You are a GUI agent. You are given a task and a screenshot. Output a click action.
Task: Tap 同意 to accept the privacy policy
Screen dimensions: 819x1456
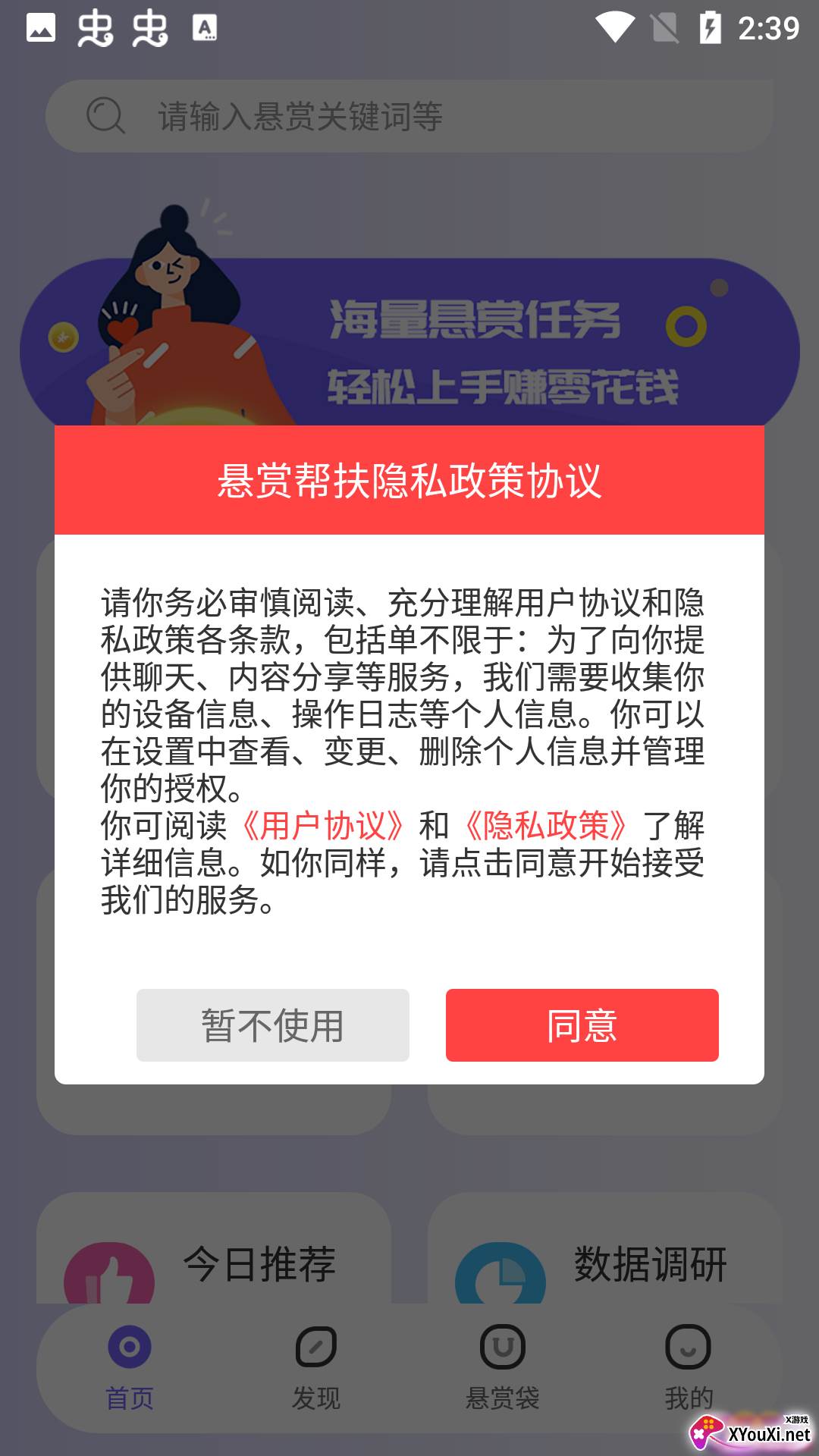pos(582,1025)
